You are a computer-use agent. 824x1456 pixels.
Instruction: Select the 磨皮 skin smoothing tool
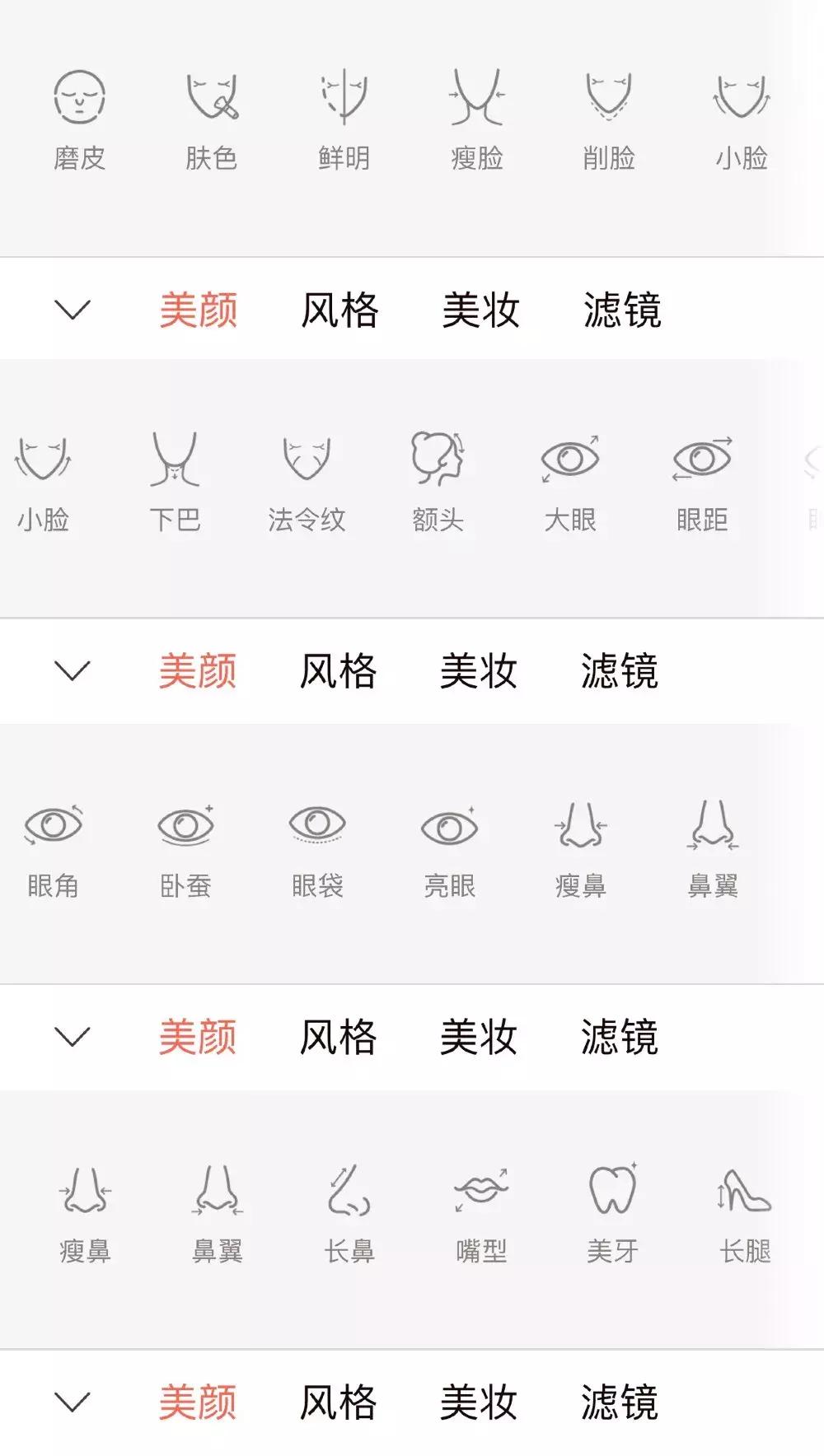(x=77, y=115)
